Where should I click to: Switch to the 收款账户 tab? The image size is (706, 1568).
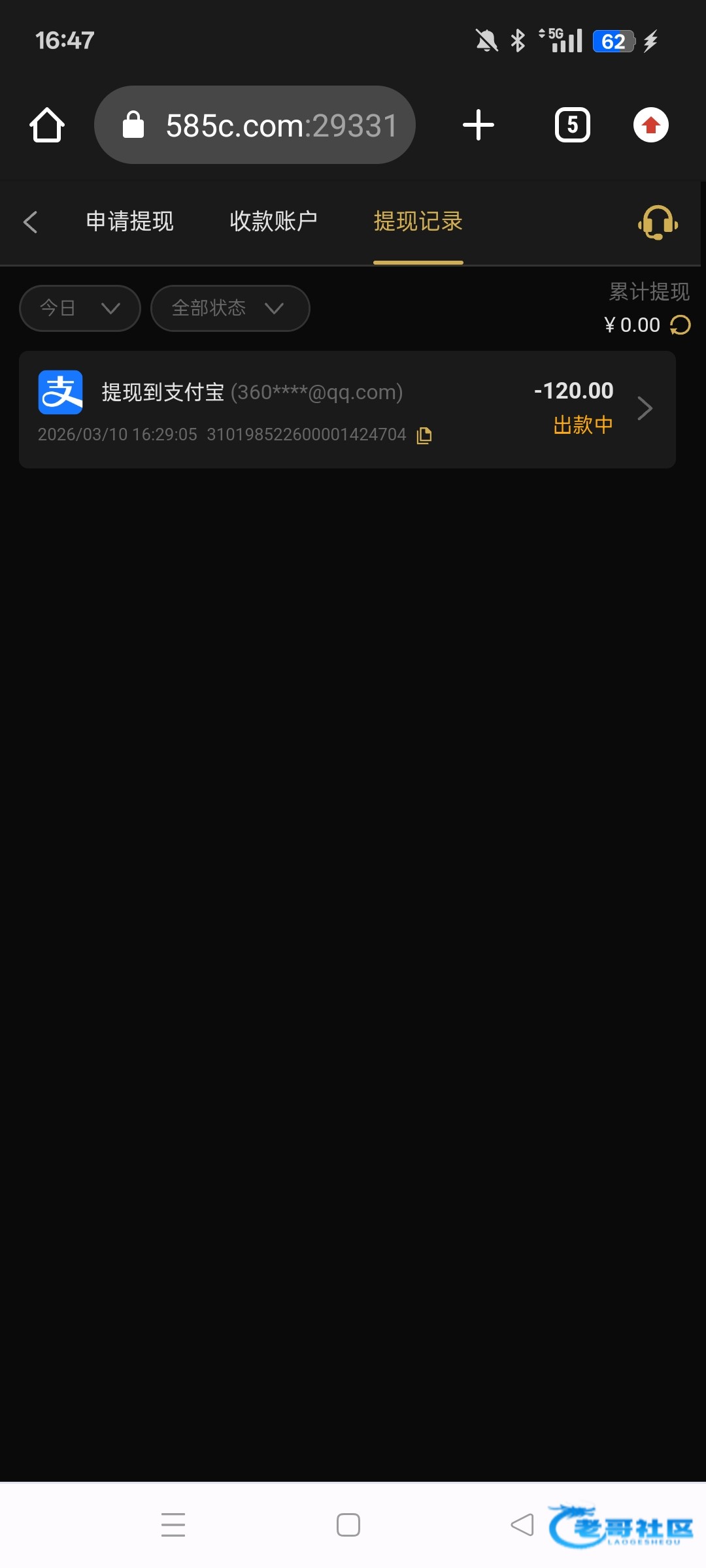click(273, 221)
